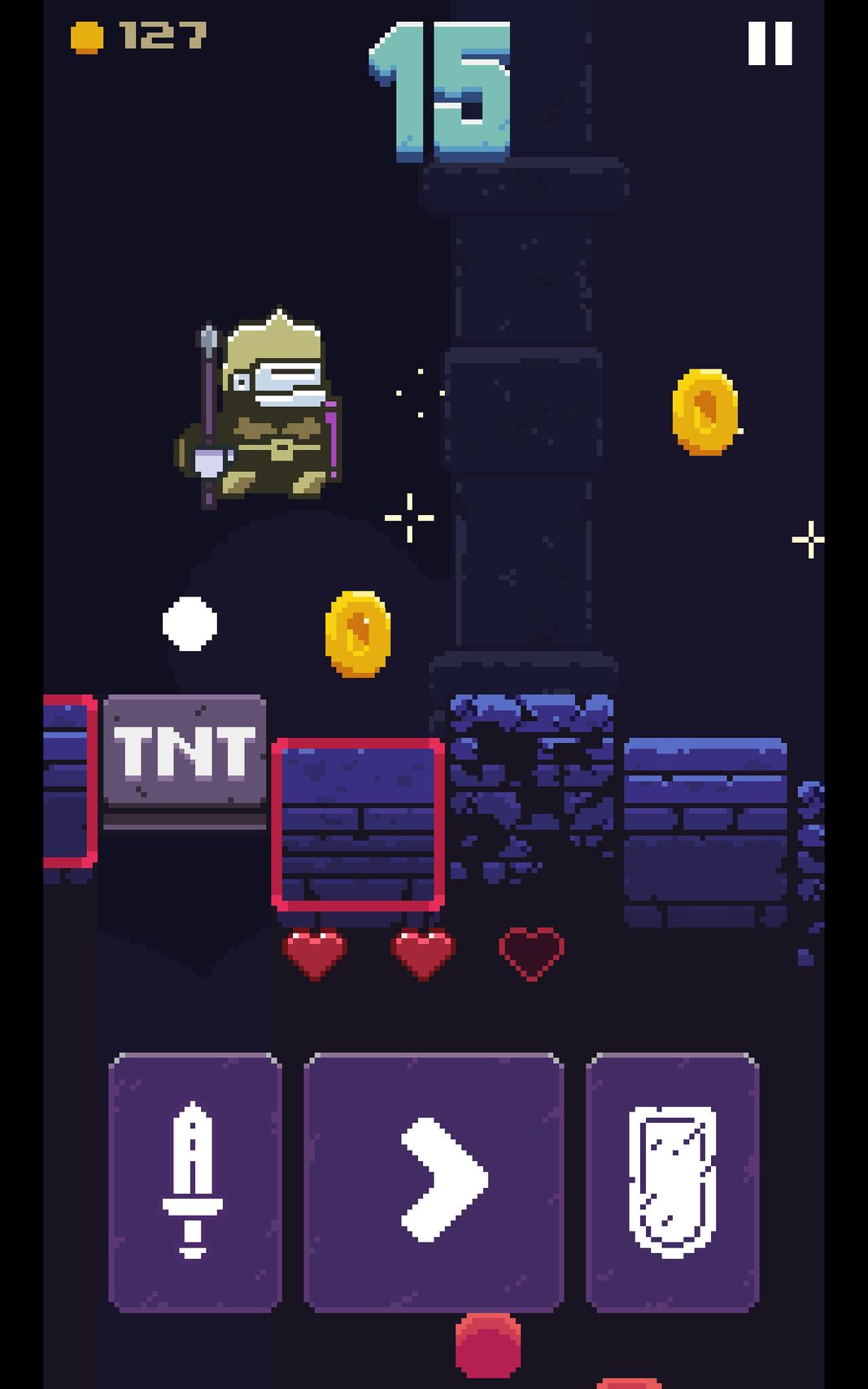Pause the game
Image resolution: width=868 pixels, height=1389 pixels.
tap(770, 43)
